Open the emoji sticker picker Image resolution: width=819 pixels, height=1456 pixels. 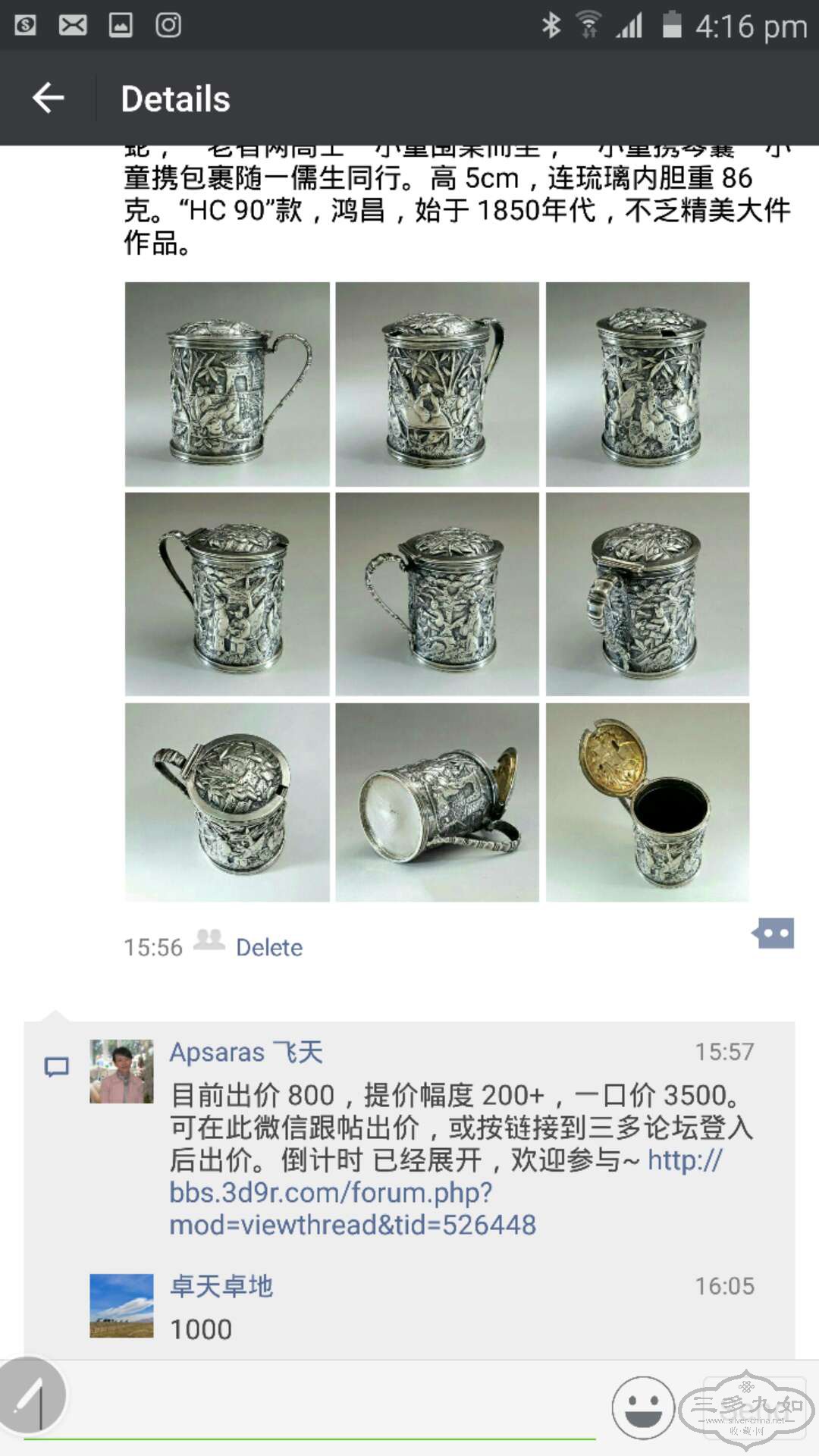click(x=643, y=1408)
